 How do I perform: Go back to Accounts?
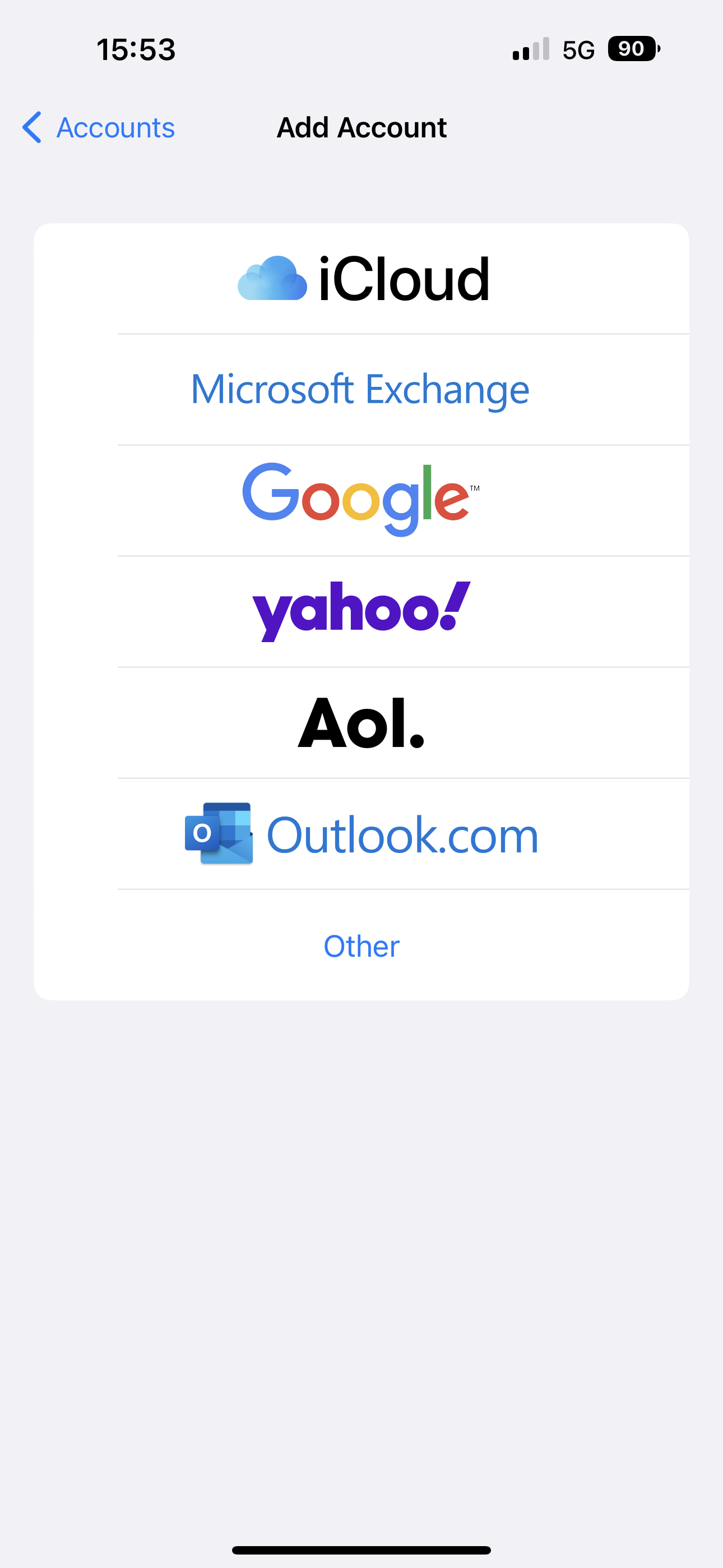pos(99,128)
